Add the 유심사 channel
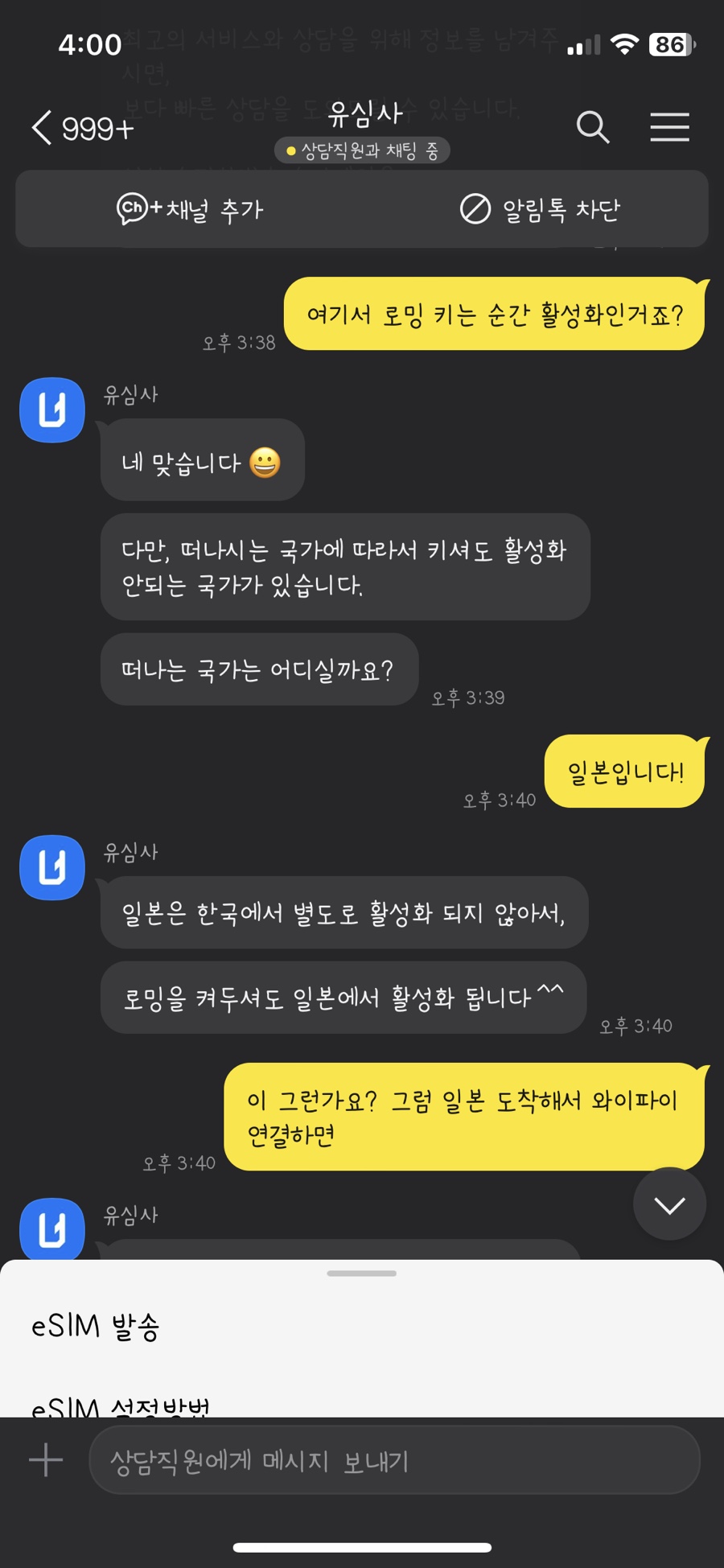Viewport: 724px width, 1568px height. pyautogui.click(x=190, y=209)
